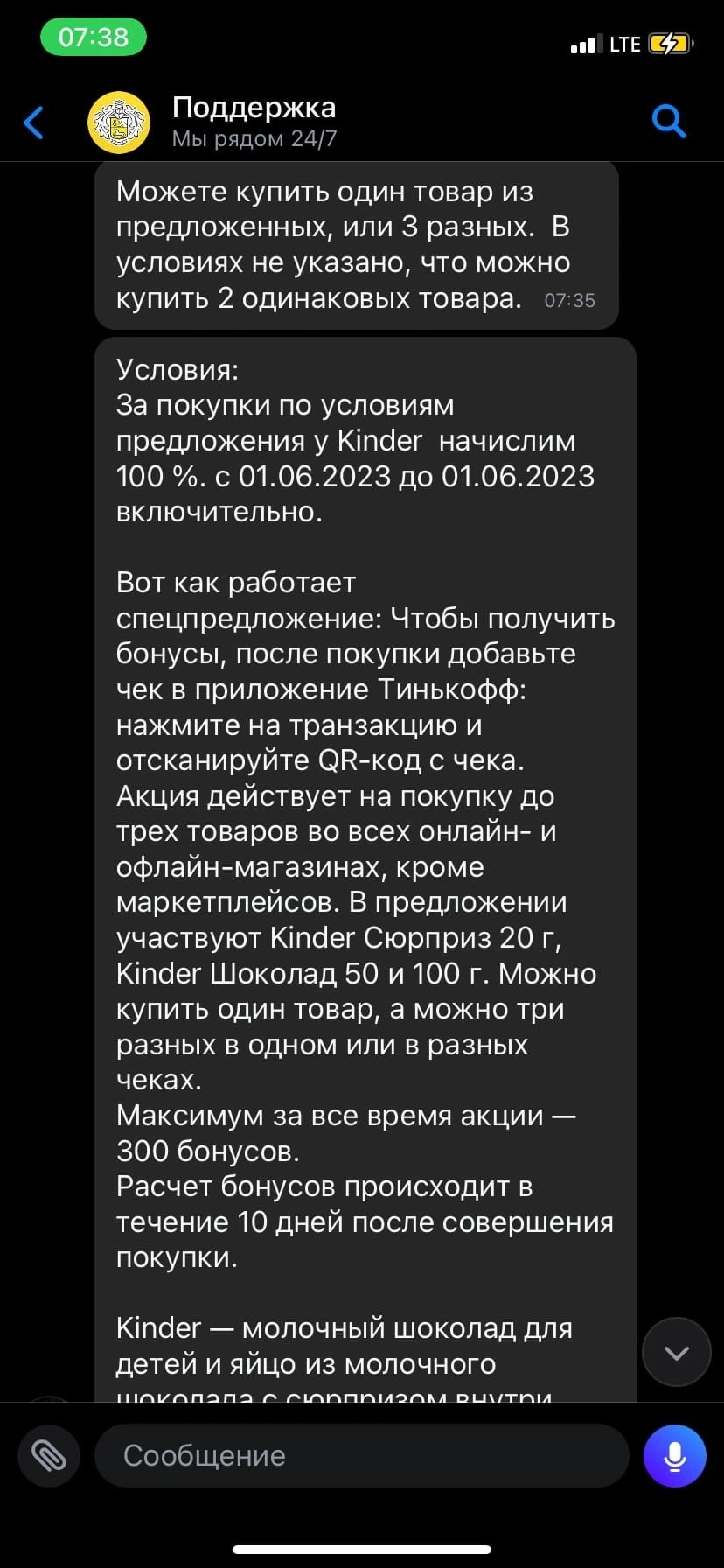Jump to the latest messages arrow
Image resolution: width=724 pixels, height=1568 pixels.
pos(677,1352)
